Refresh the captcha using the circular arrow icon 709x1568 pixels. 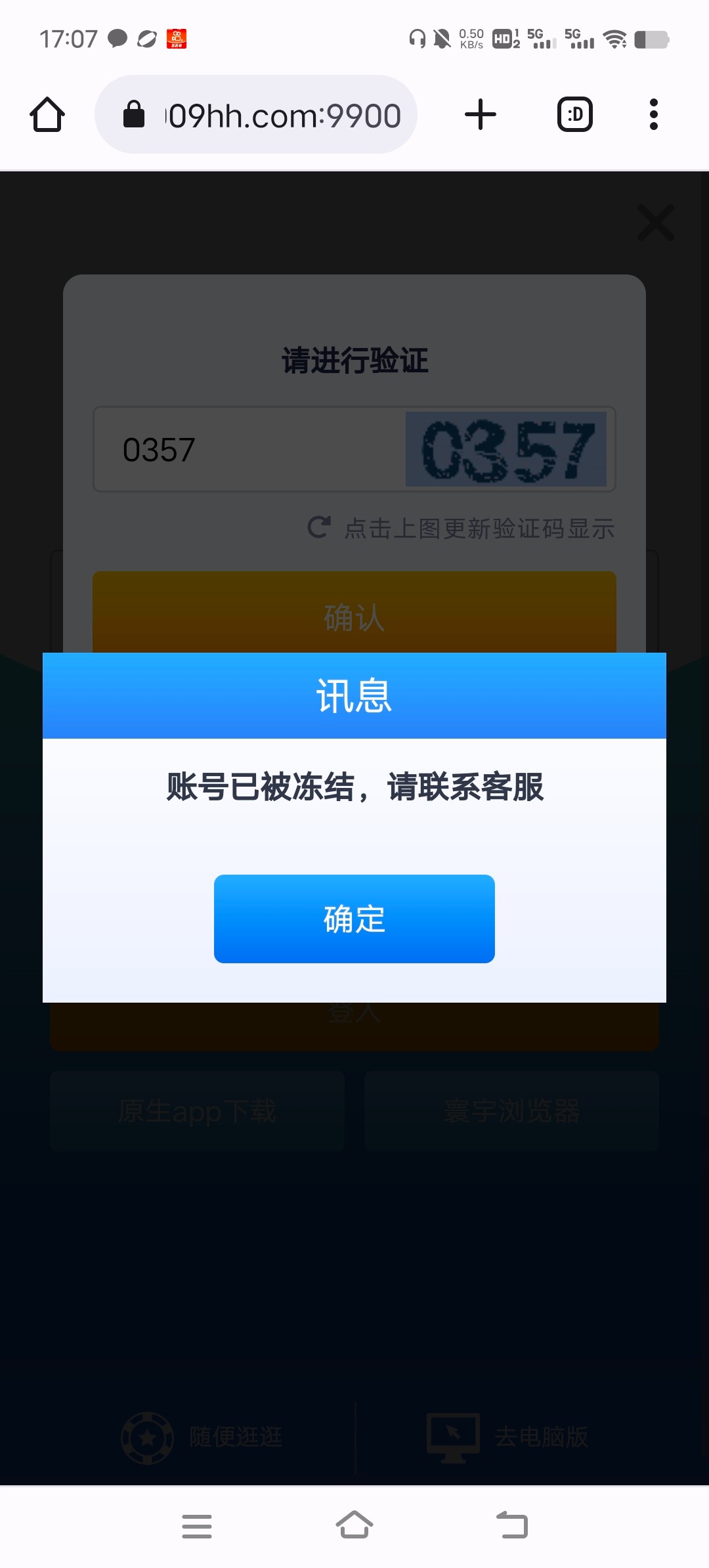point(320,527)
